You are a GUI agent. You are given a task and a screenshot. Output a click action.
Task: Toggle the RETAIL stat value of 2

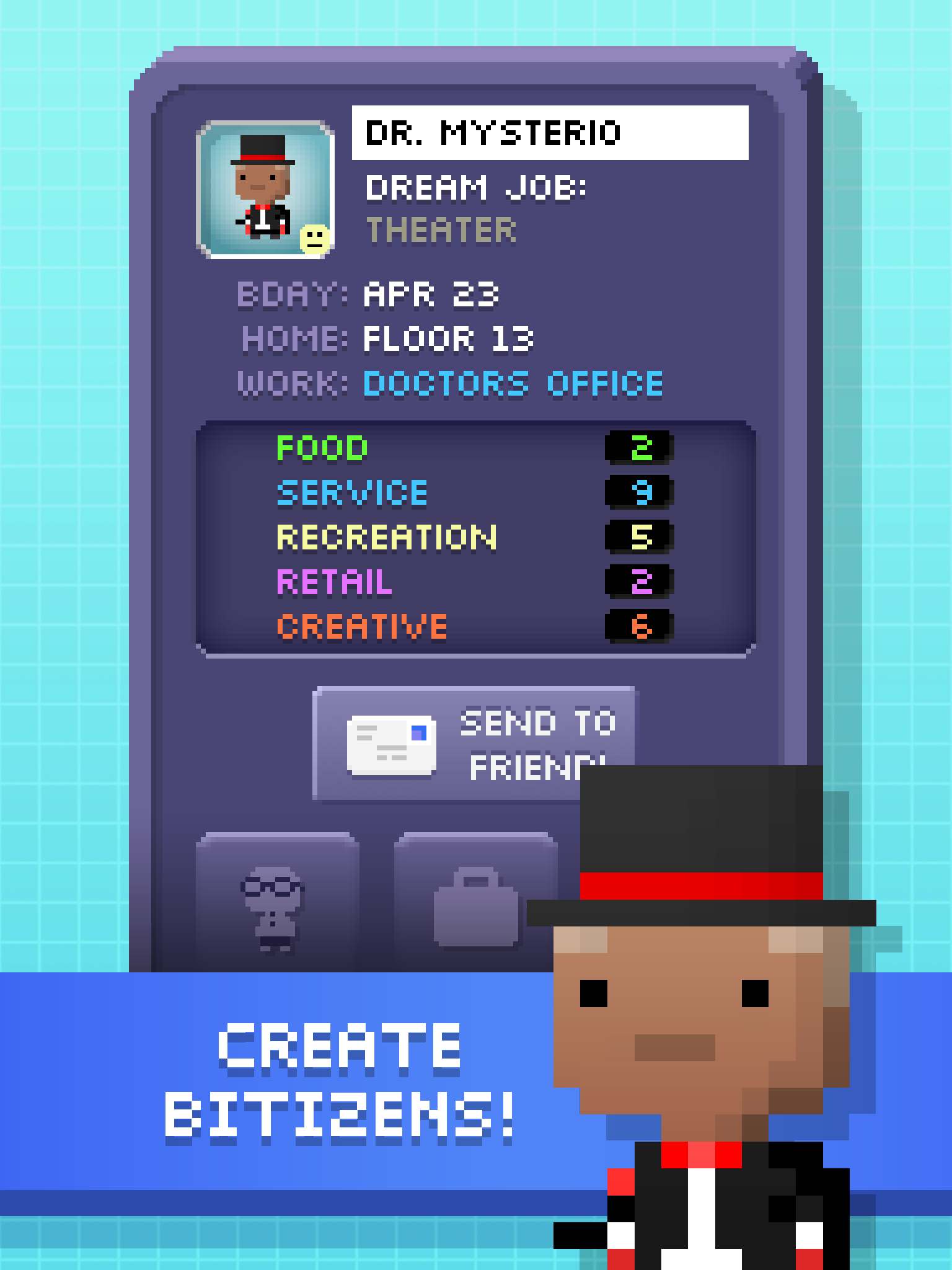(x=638, y=581)
